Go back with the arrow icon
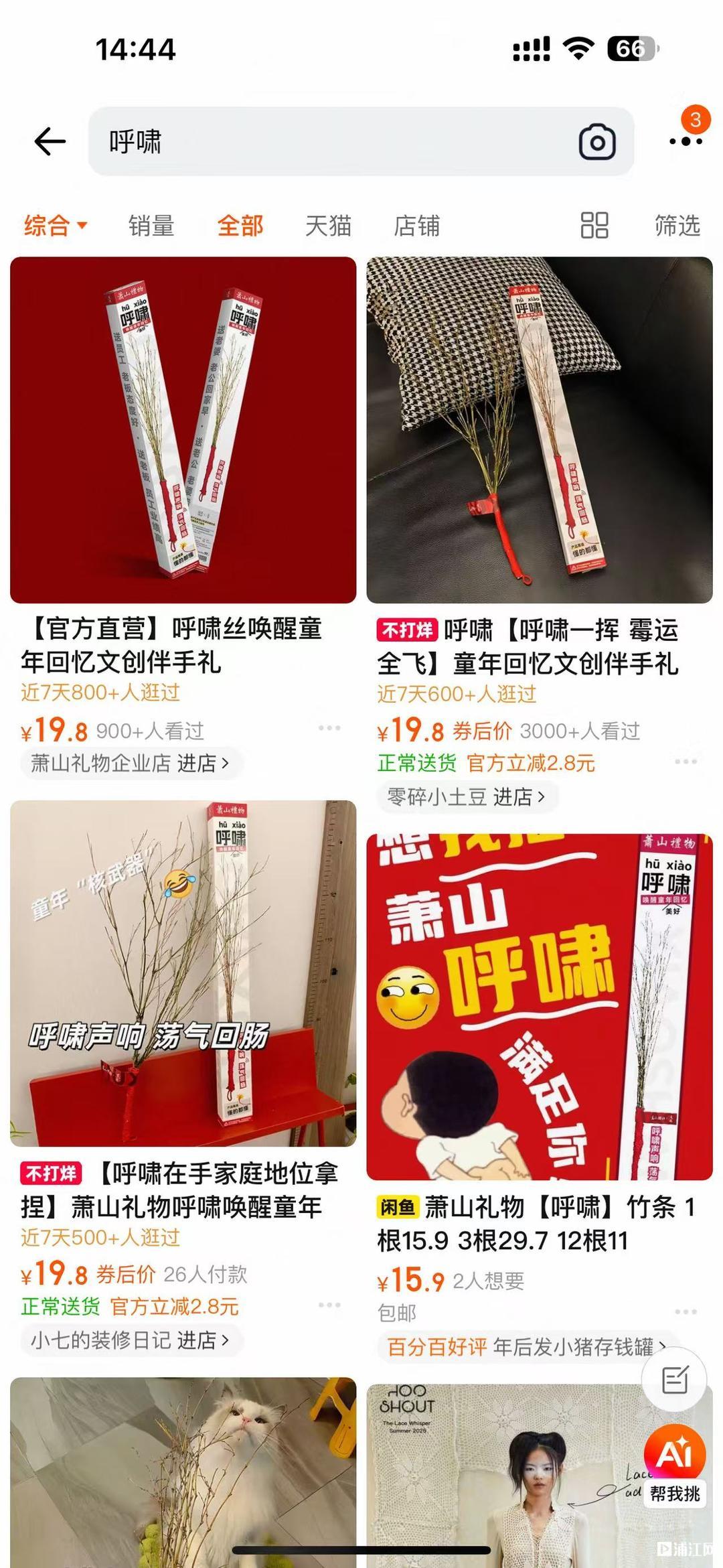Image resolution: width=723 pixels, height=1568 pixels. point(50,142)
